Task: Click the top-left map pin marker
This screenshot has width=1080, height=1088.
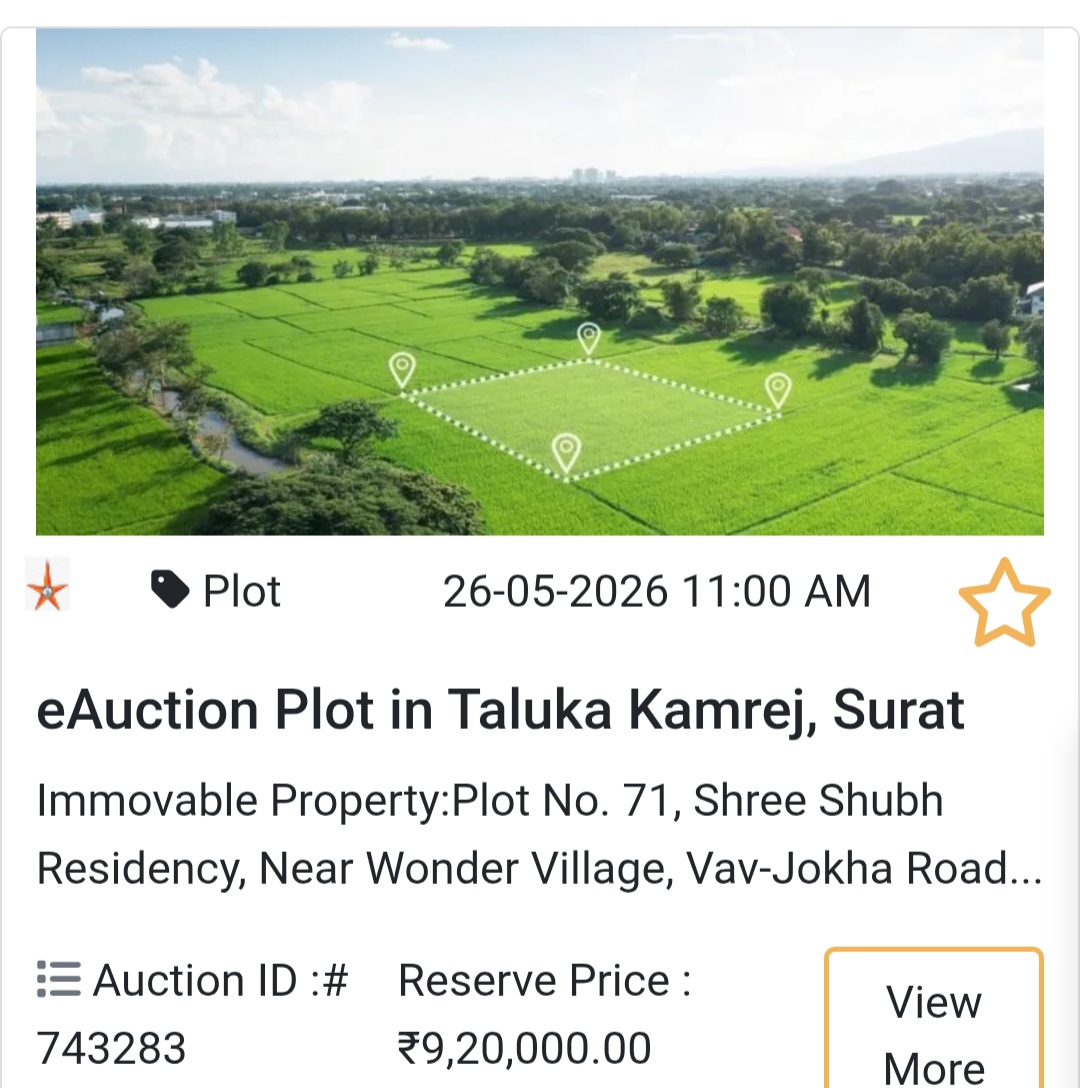Action: coord(402,369)
